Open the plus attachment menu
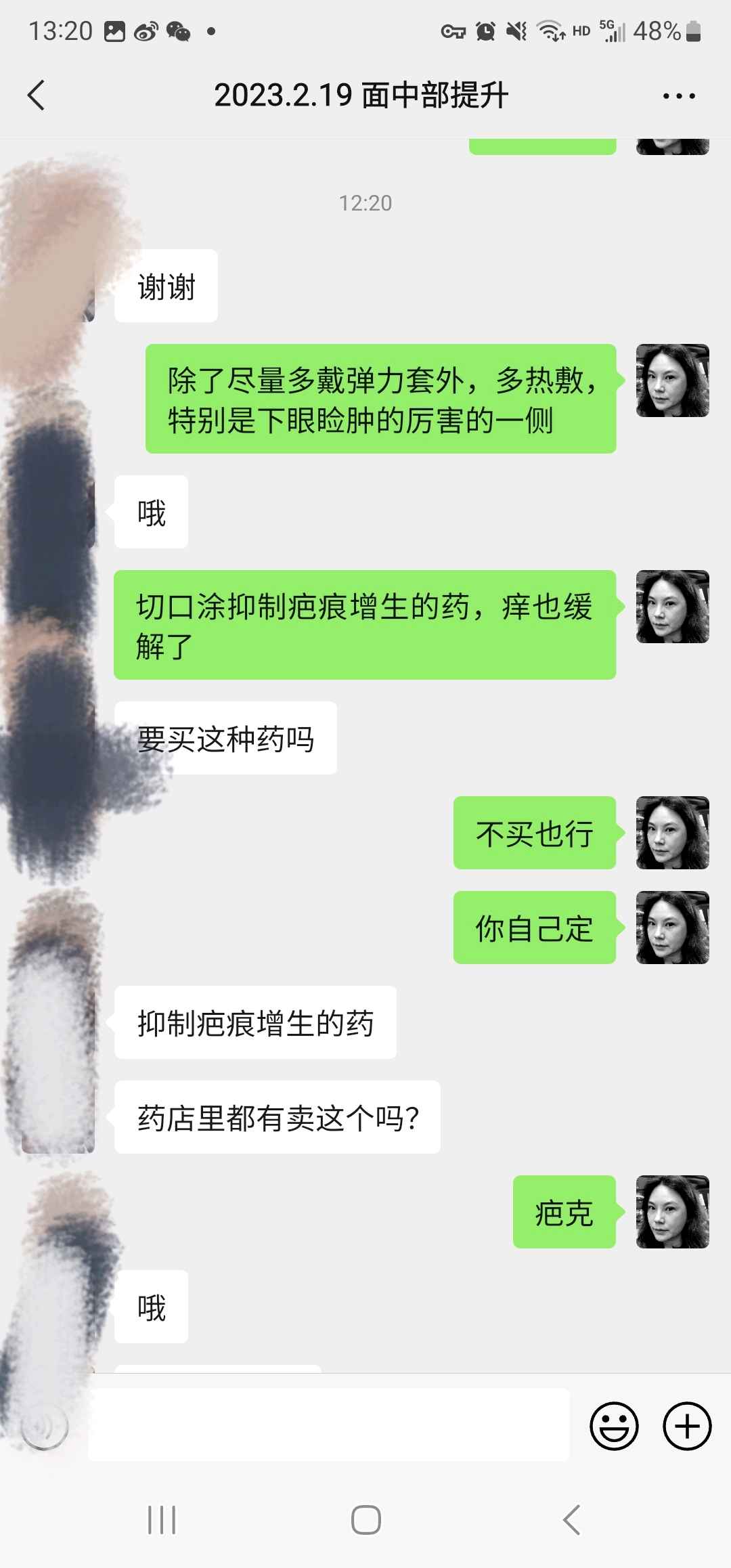 click(x=687, y=1426)
